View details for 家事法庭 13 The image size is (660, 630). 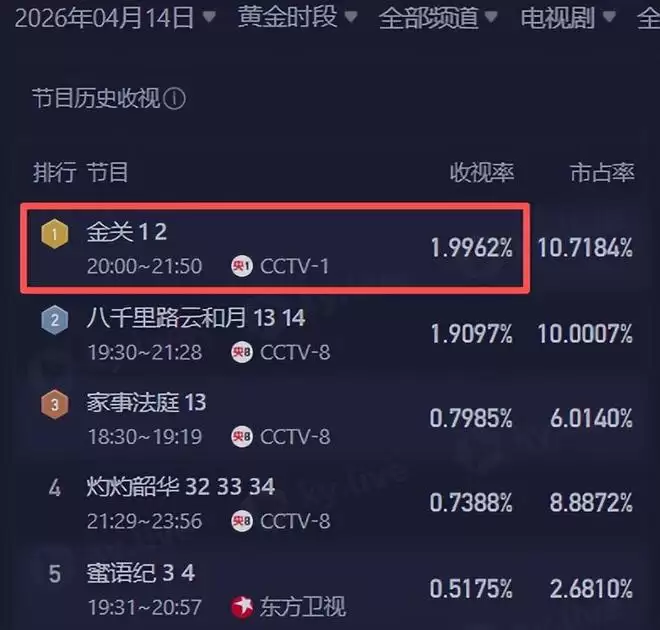(275, 418)
